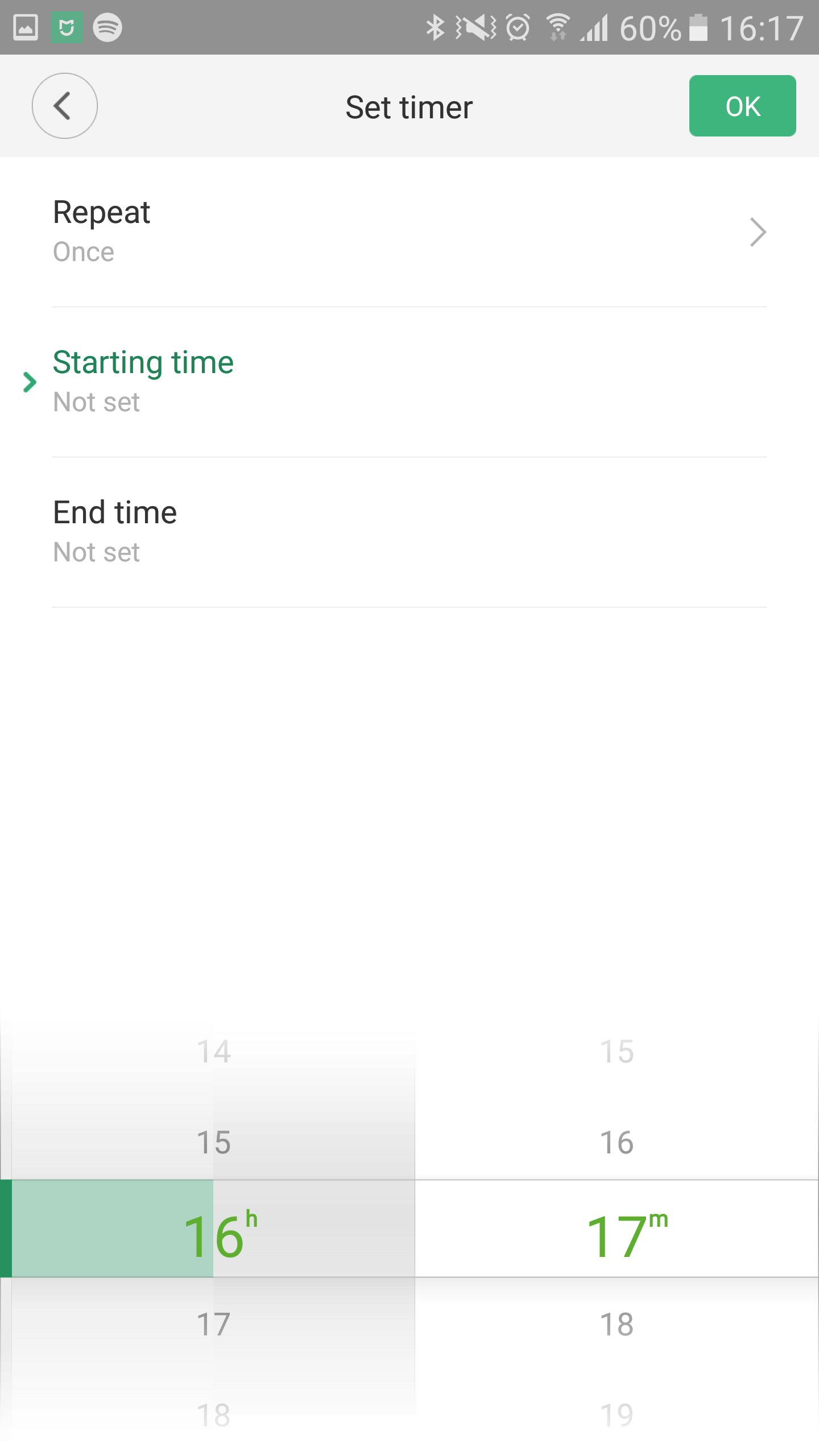Pick minute 19 in the minute wheel

(x=617, y=1415)
